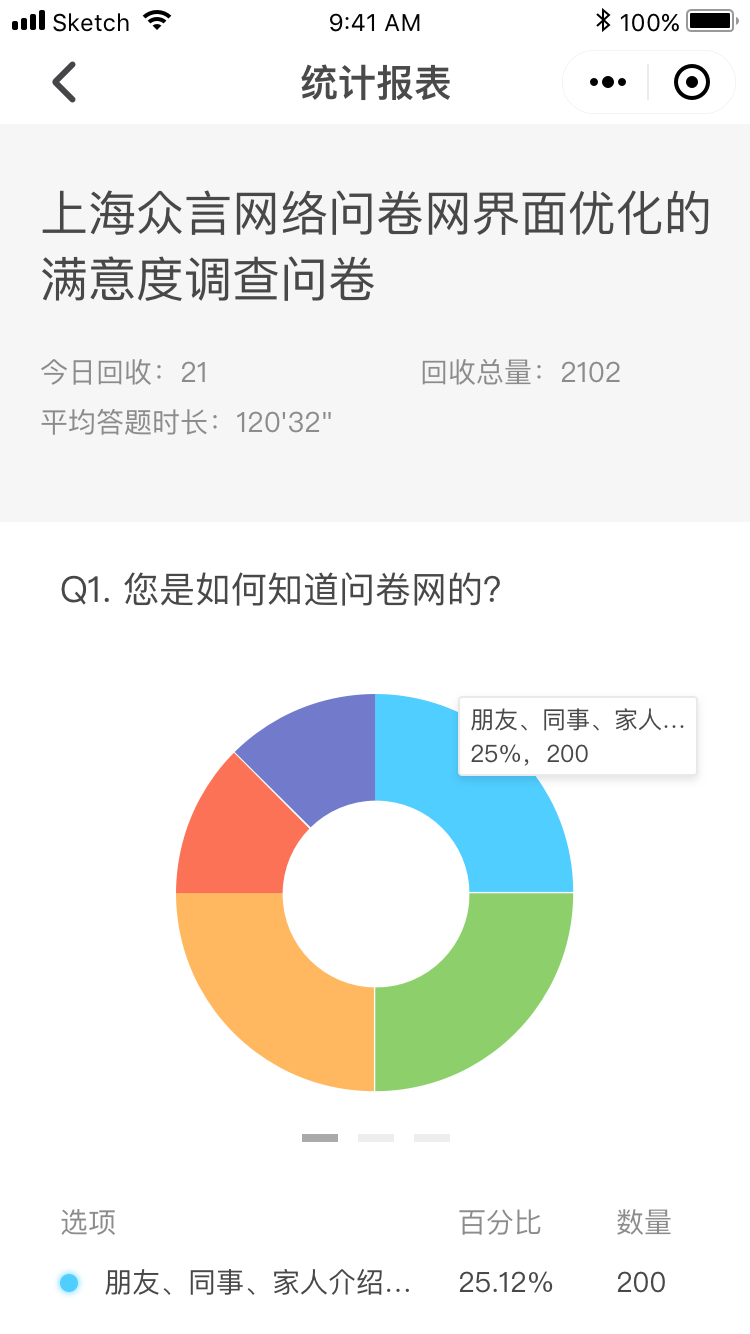Image resolution: width=750 pixels, height=1334 pixels.
Task: Open the three-dot mini program menu
Action: point(608,82)
